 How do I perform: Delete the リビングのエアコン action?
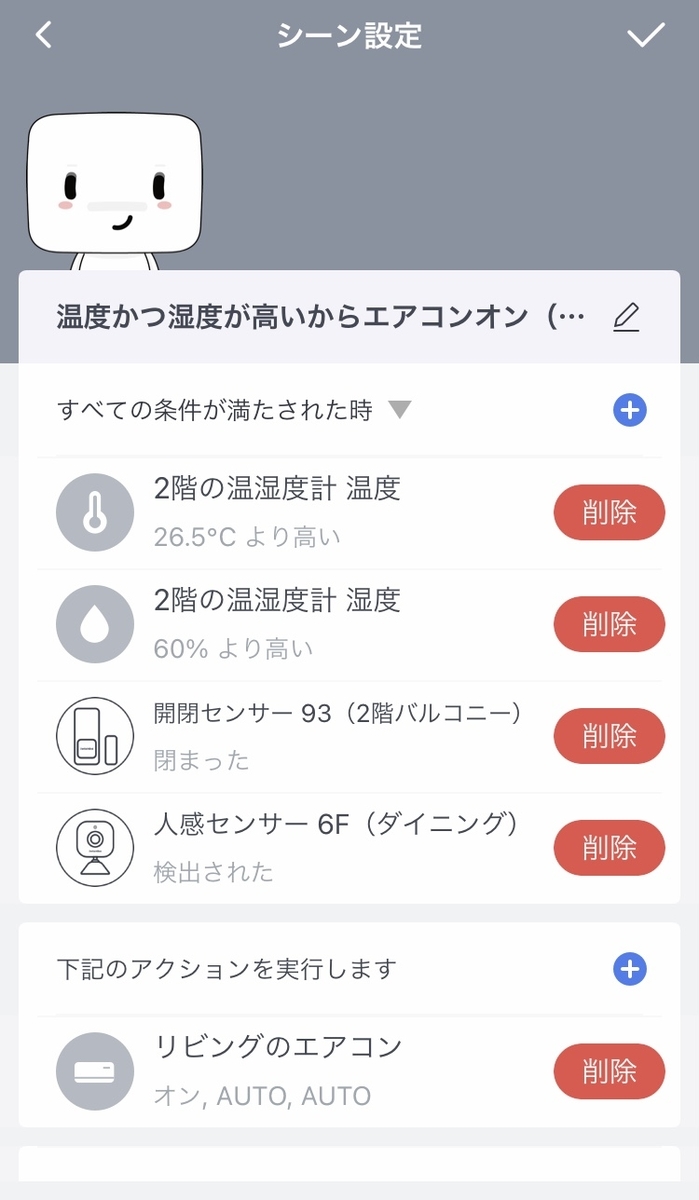tap(609, 1071)
